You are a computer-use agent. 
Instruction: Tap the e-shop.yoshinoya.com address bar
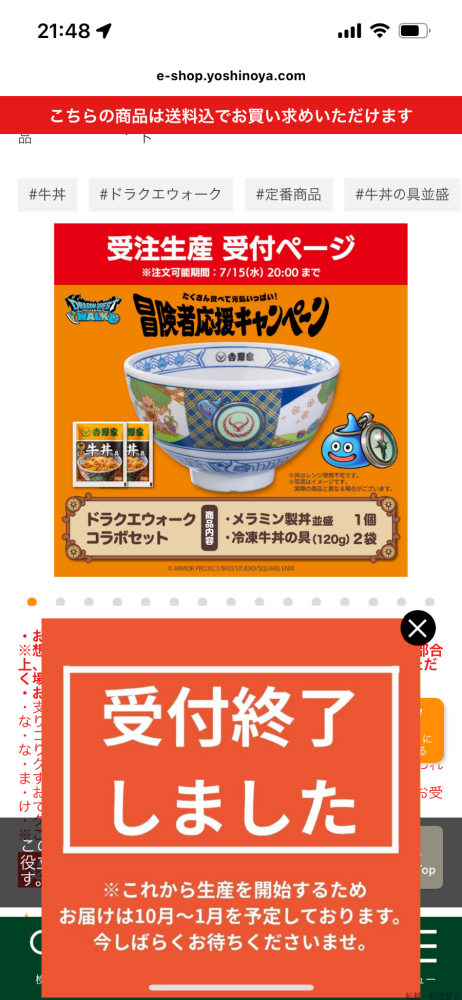[x=231, y=76]
